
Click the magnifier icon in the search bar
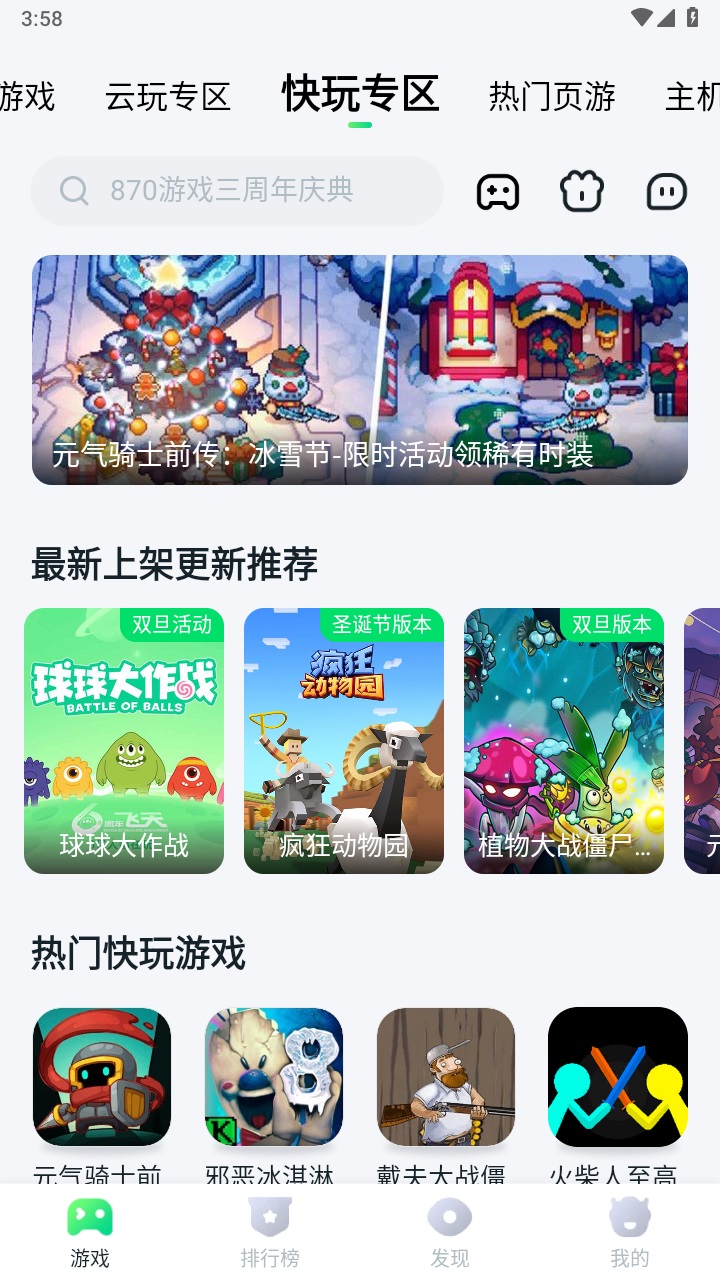tap(74, 191)
